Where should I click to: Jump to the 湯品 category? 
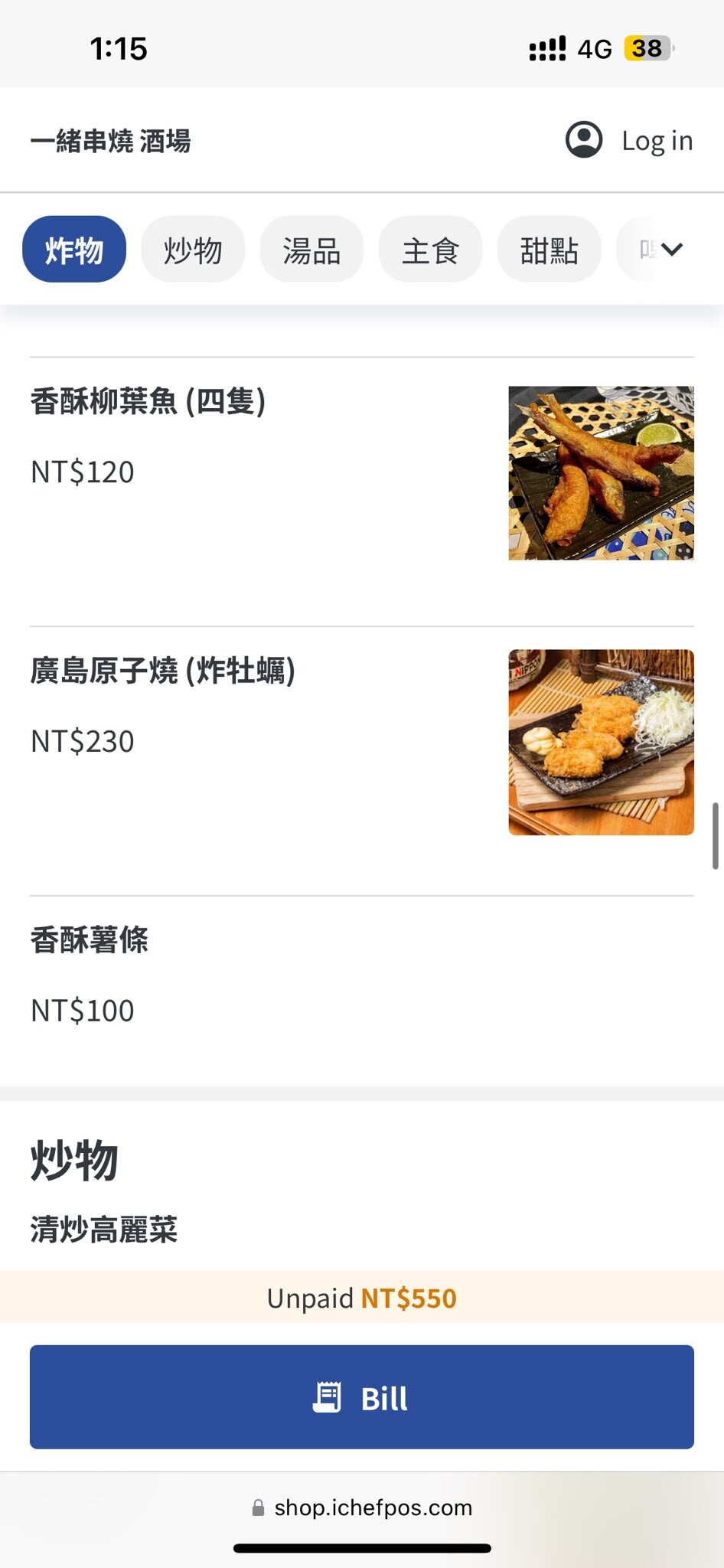[x=311, y=250]
